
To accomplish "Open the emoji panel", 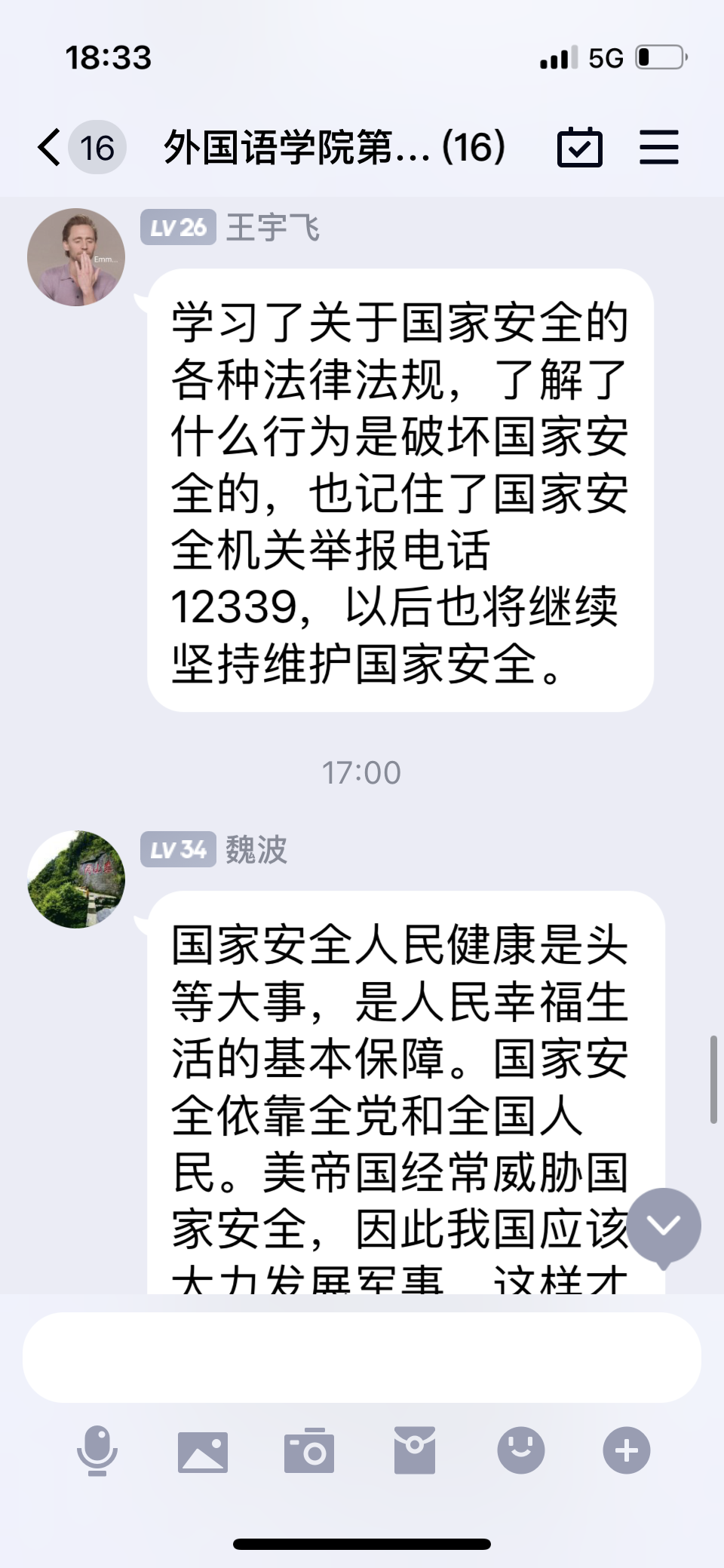I will point(521,1450).
